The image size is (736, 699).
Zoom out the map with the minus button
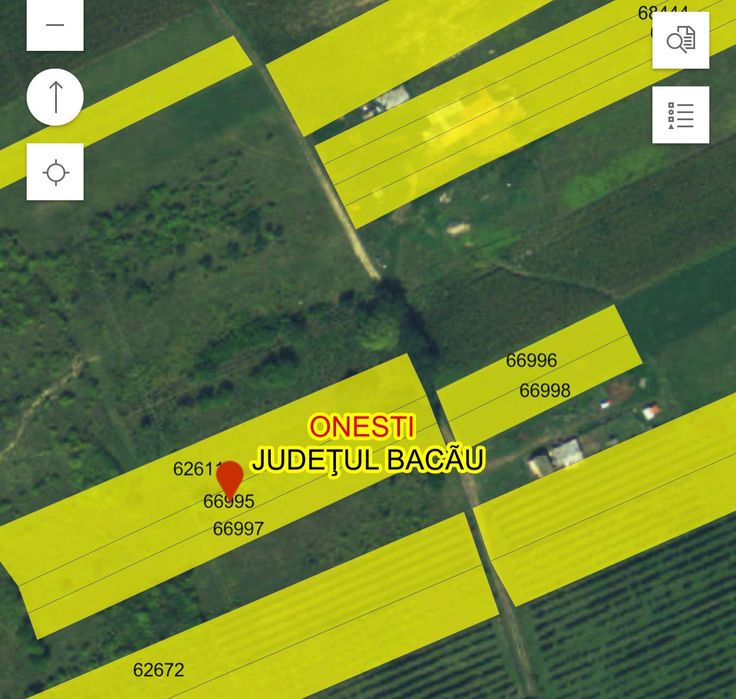pyautogui.click(x=55, y=25)
